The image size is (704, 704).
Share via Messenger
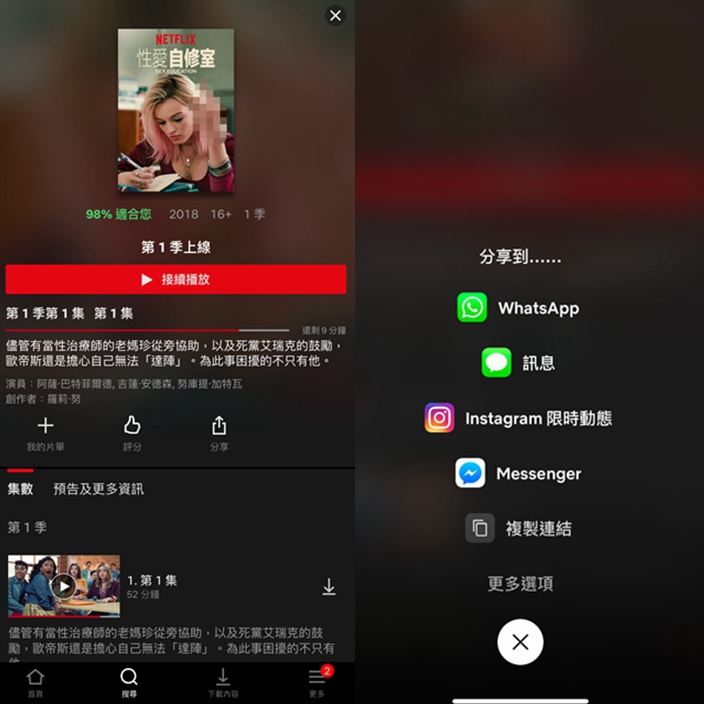(519, 473)
